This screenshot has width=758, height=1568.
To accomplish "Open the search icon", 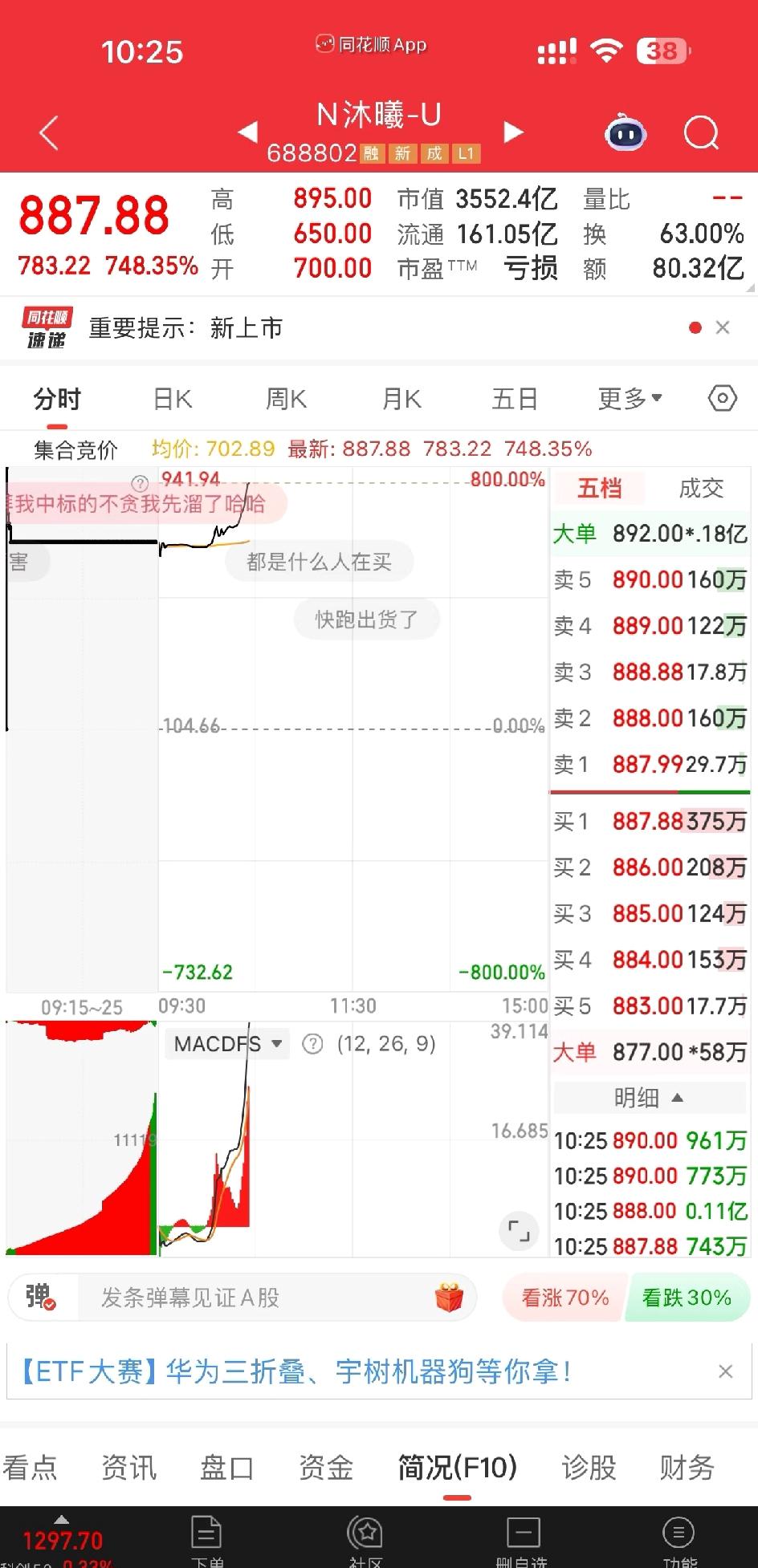I will tap(700, 132).
